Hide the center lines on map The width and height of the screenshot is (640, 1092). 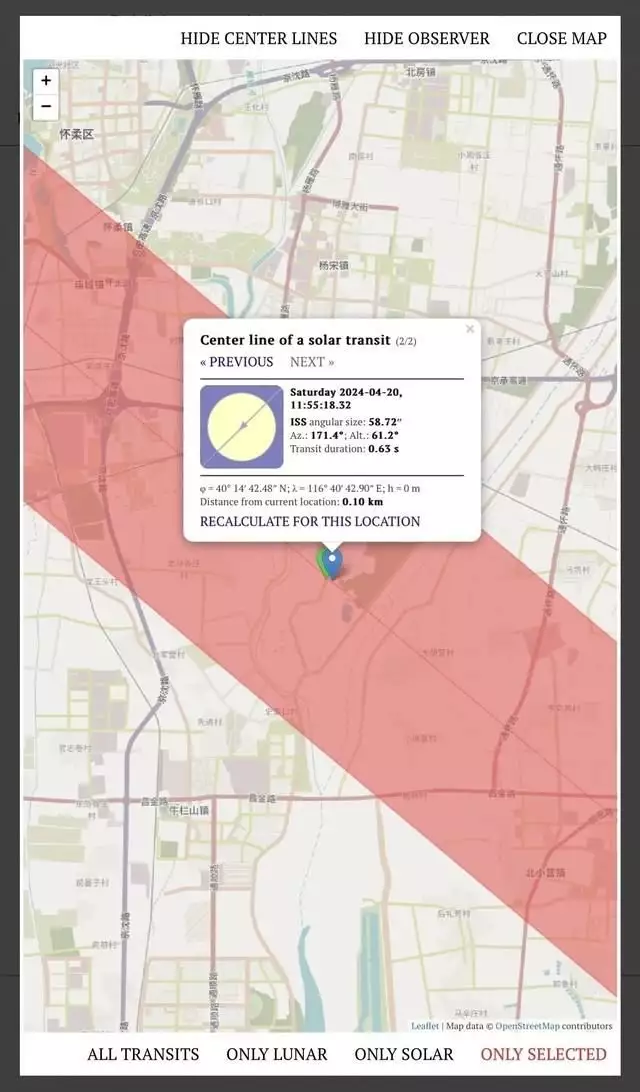tap(258, 39)
